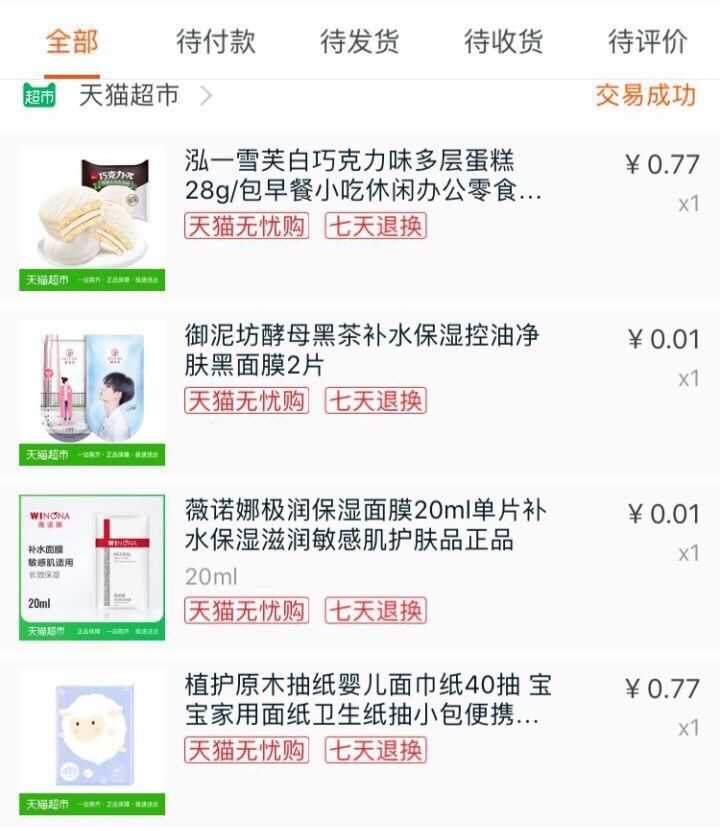This screenshot has height=831, width=720.
Task: View the 薇诺娜极润保湿面膜 order item
Action: (x=365, y=526)
